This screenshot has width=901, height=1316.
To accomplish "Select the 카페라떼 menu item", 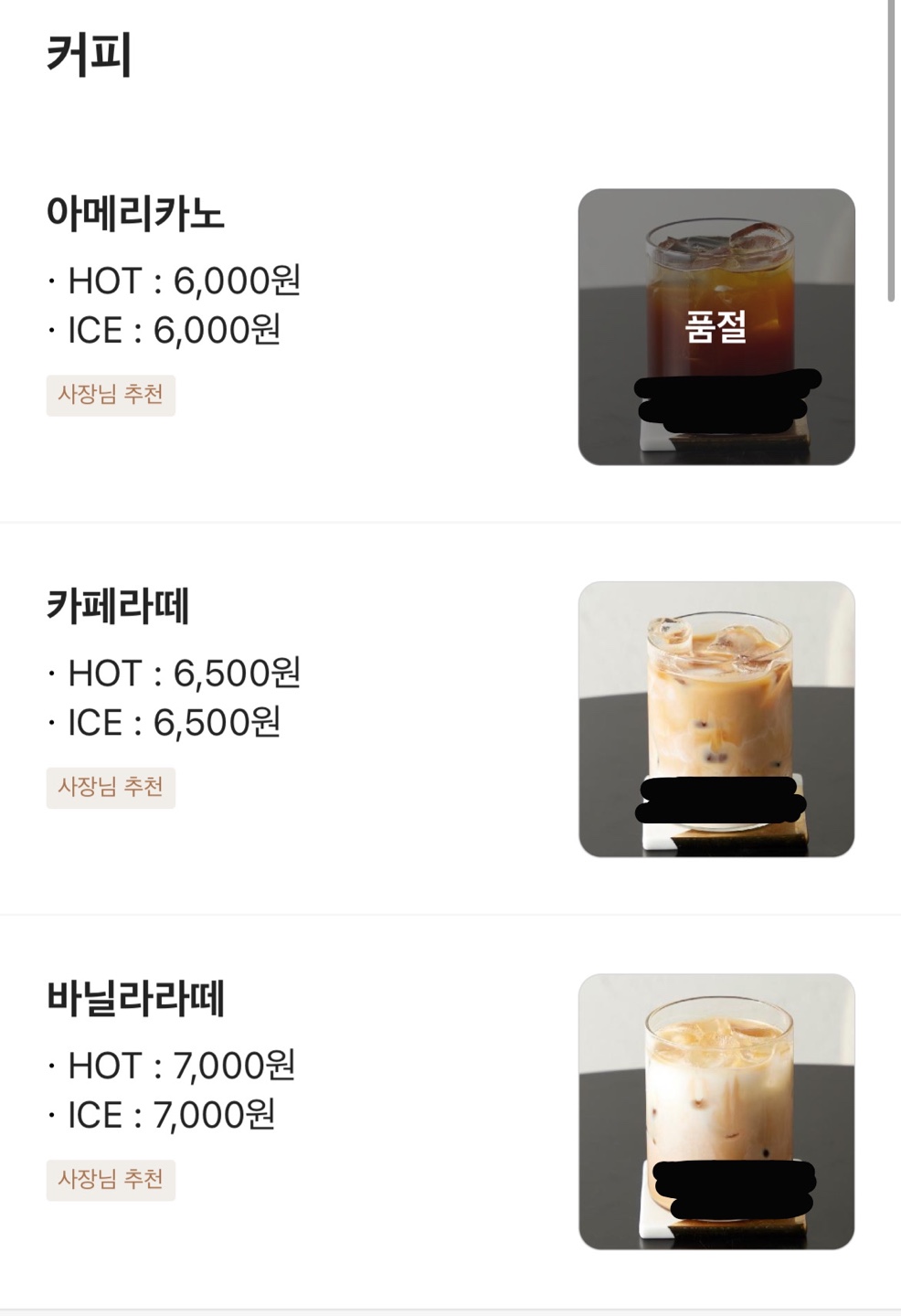I will (118, 607).
